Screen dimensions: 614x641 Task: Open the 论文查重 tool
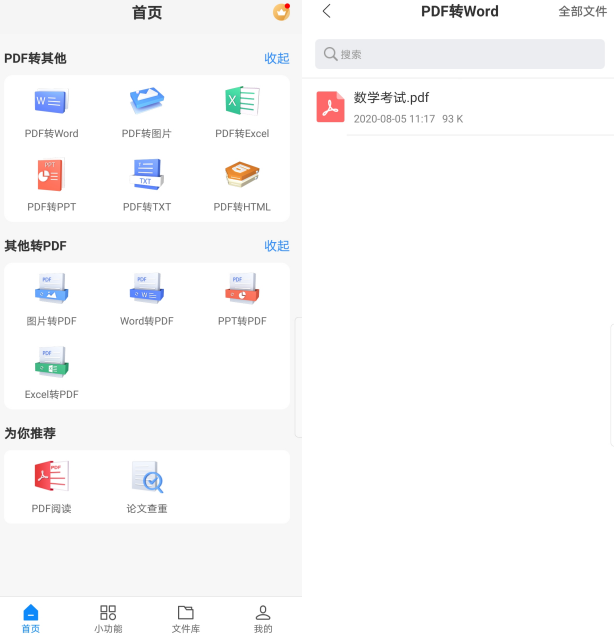click(146, 485)
